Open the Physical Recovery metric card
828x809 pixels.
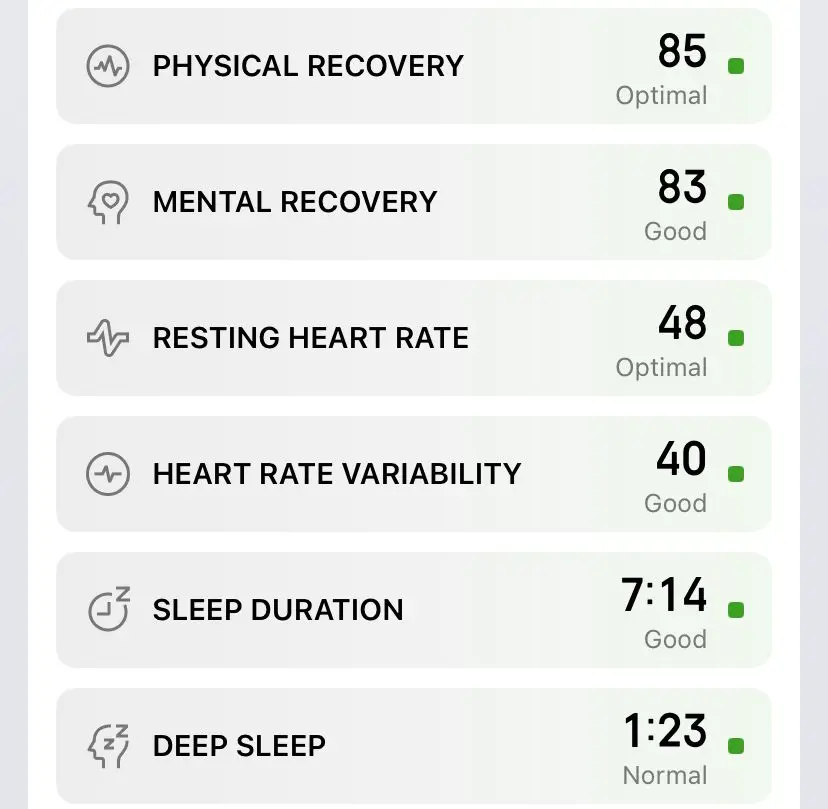(x=413, y=67)
